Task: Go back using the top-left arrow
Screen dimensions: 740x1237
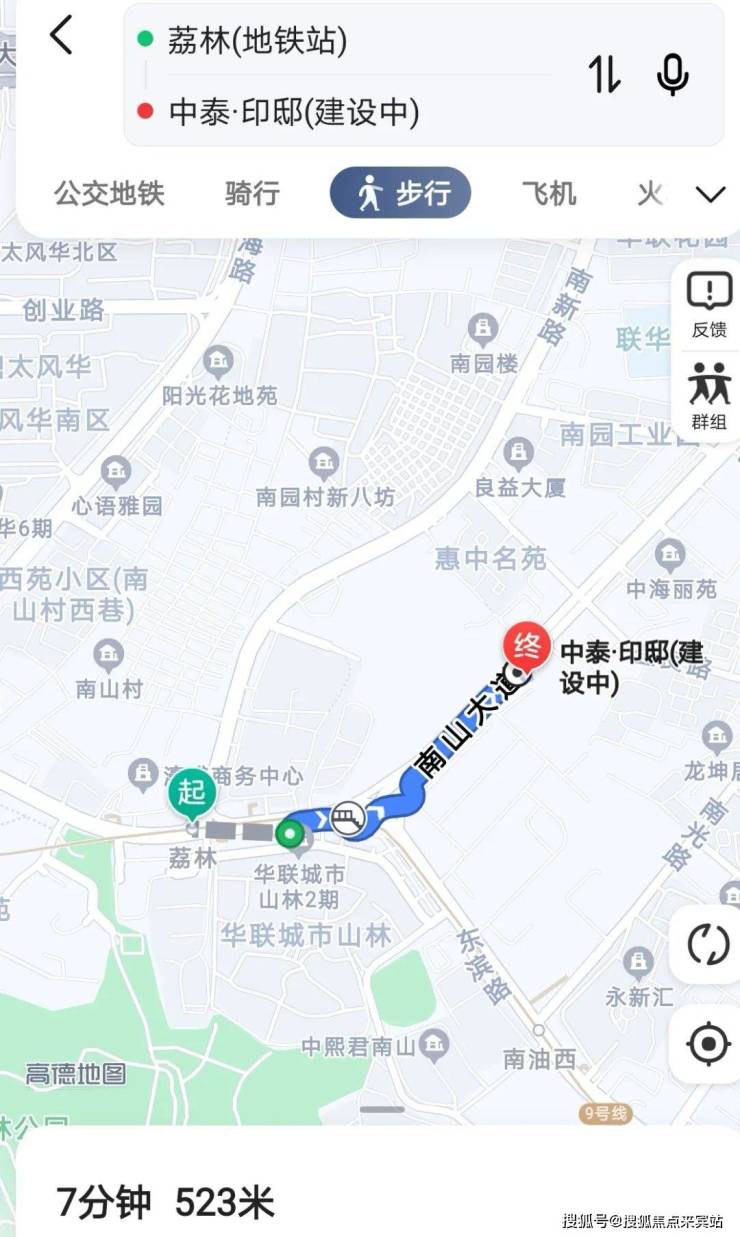Action: click(61, 36)
